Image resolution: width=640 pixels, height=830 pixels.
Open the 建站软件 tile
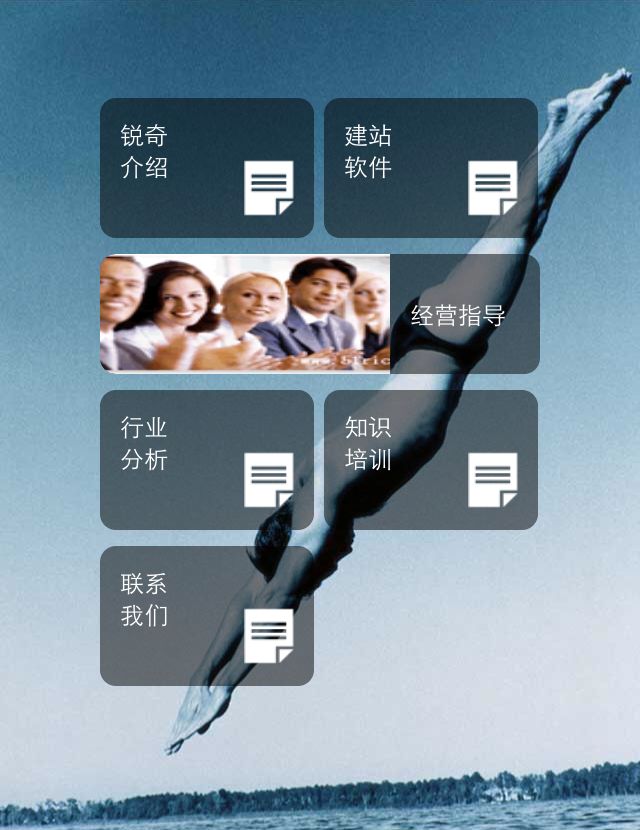click(x=430, y=167)
